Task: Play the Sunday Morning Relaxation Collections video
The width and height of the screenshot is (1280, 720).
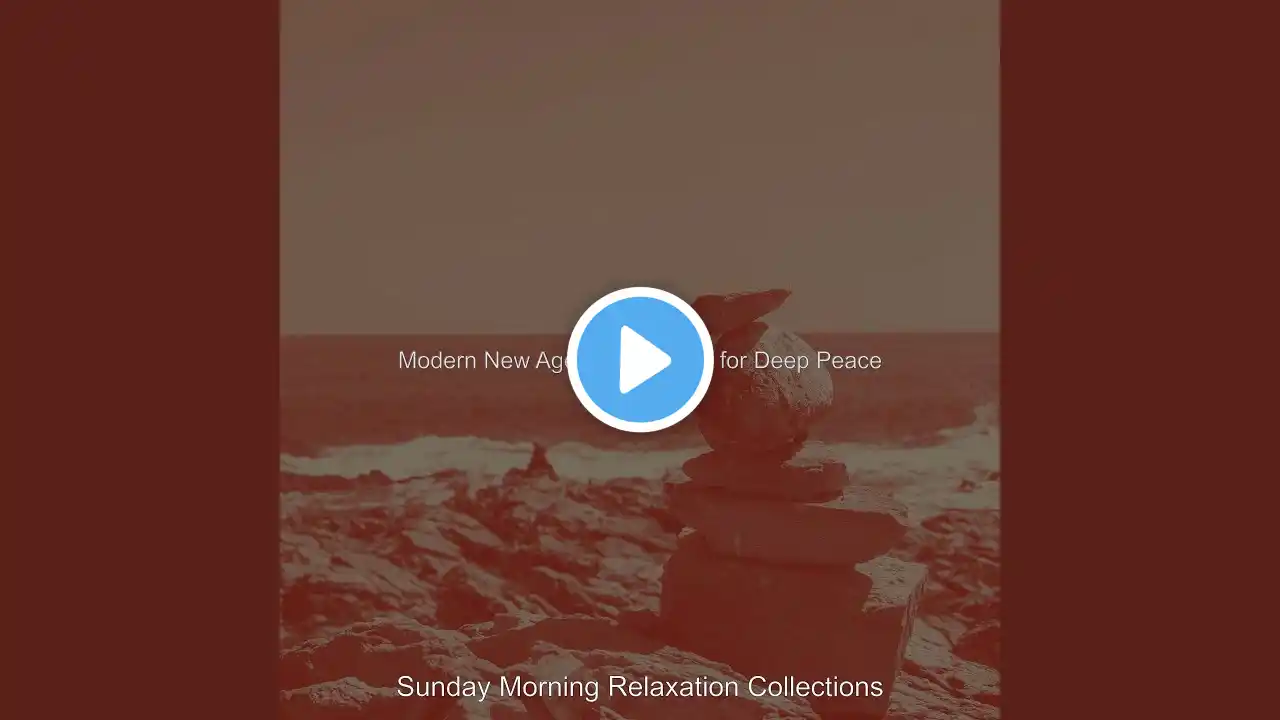Action: (x=640, y=360)
